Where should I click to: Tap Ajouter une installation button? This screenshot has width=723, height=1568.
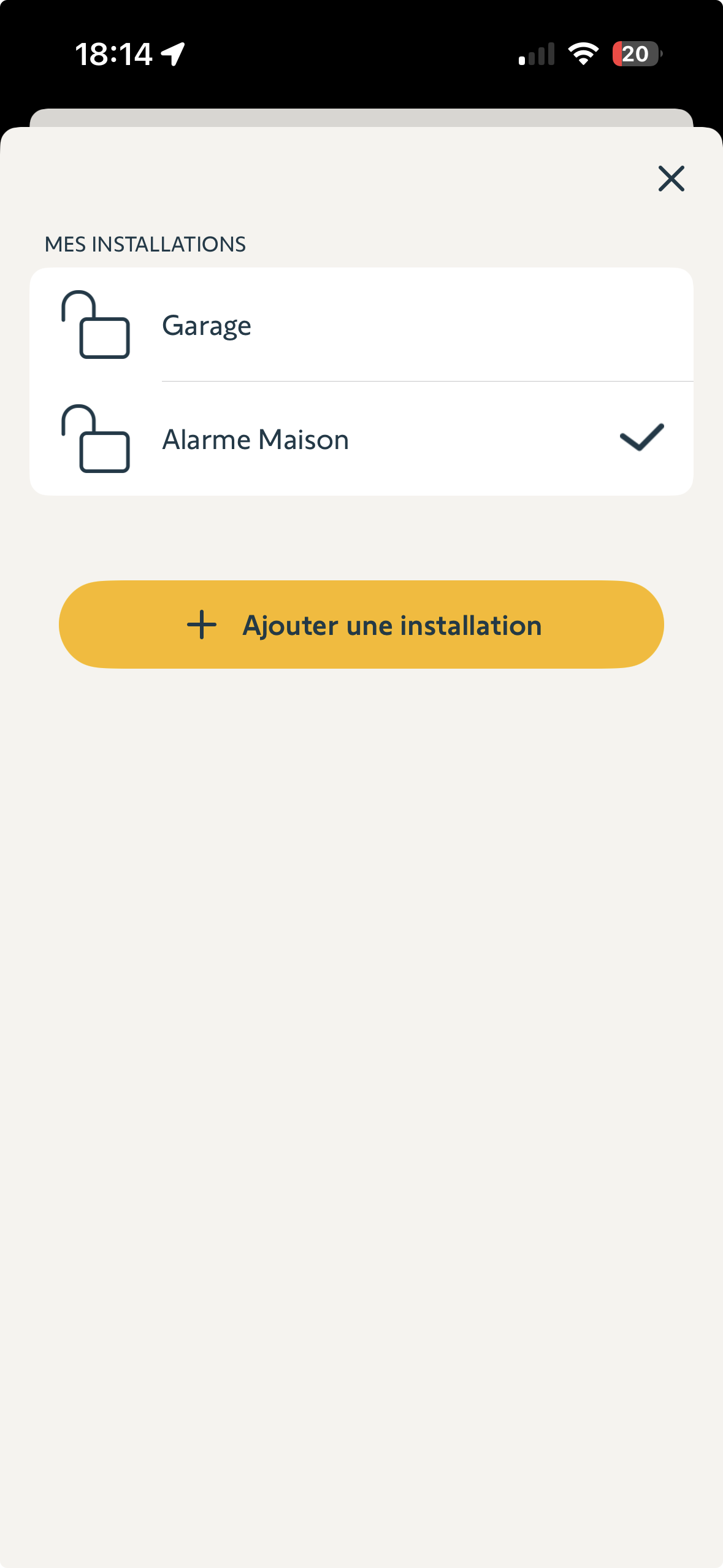click(x=361, y=625)
